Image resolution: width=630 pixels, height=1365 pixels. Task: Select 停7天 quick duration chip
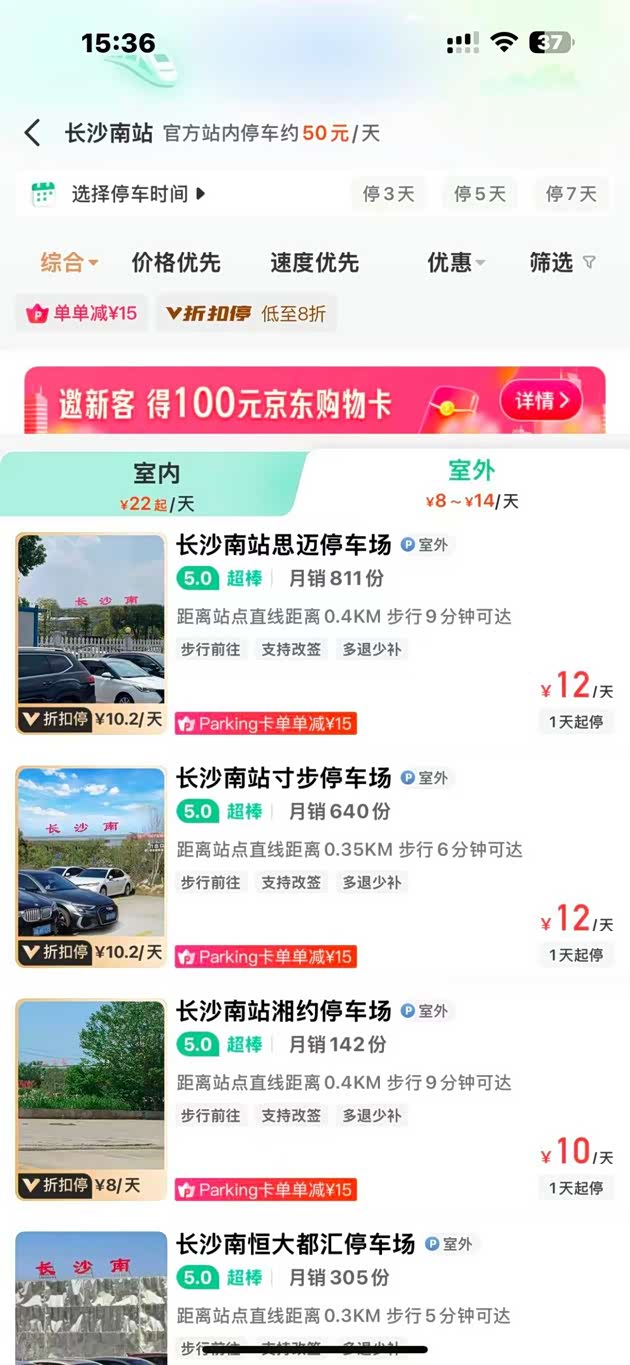571,194
